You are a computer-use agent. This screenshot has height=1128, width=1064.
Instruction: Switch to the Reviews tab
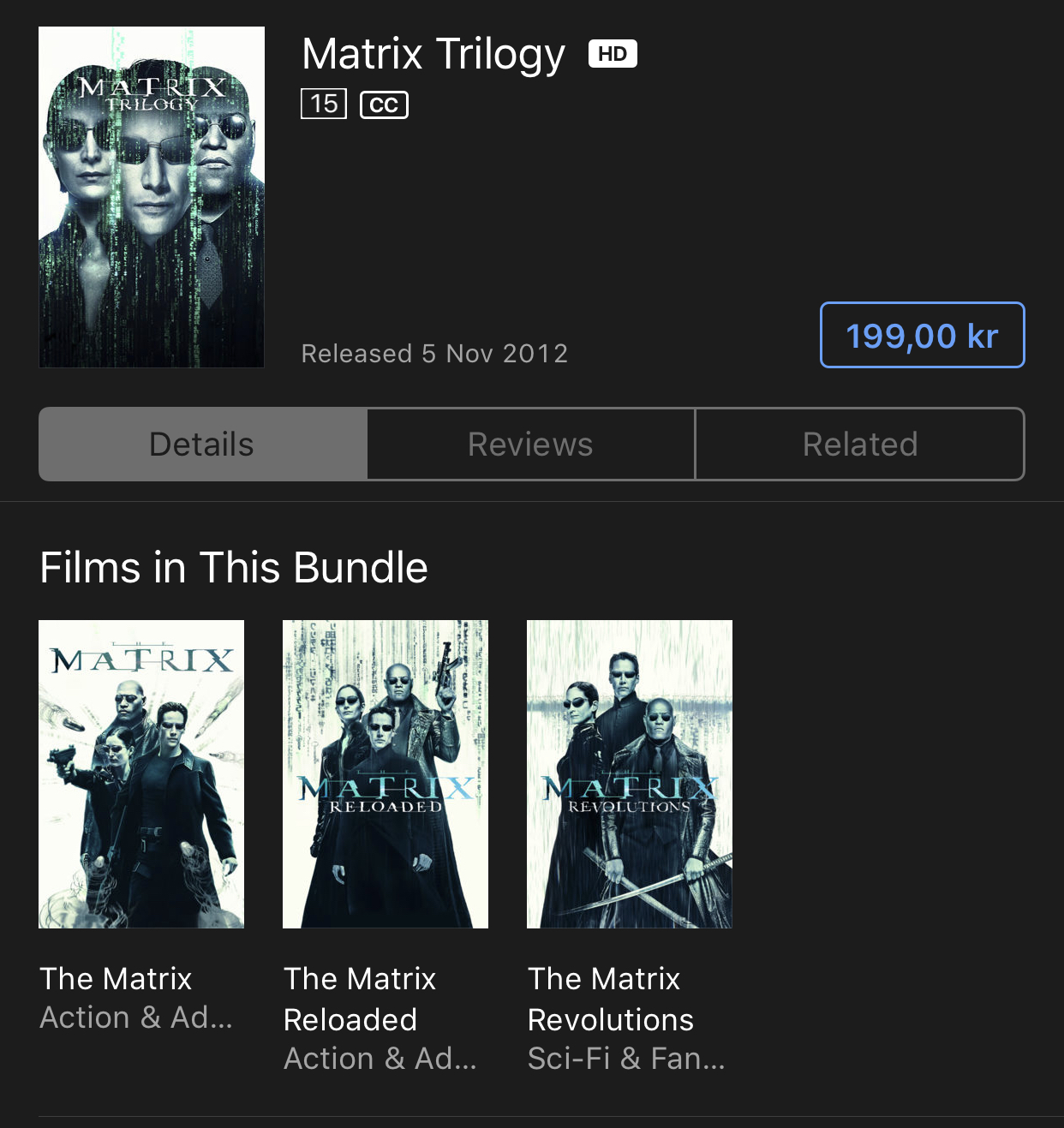pos(530,445)
